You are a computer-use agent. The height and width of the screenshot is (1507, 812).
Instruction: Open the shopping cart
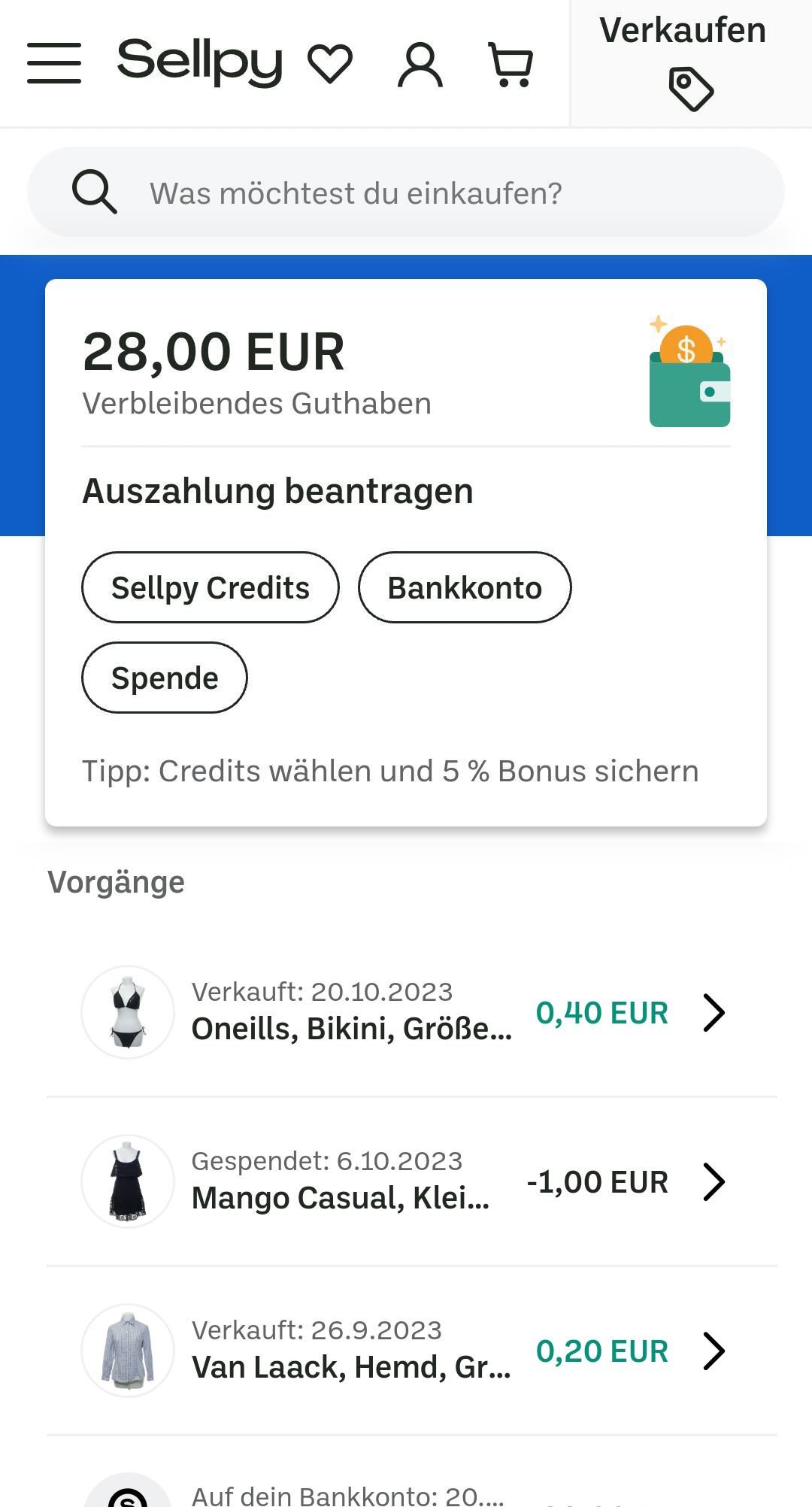point(511,65)
